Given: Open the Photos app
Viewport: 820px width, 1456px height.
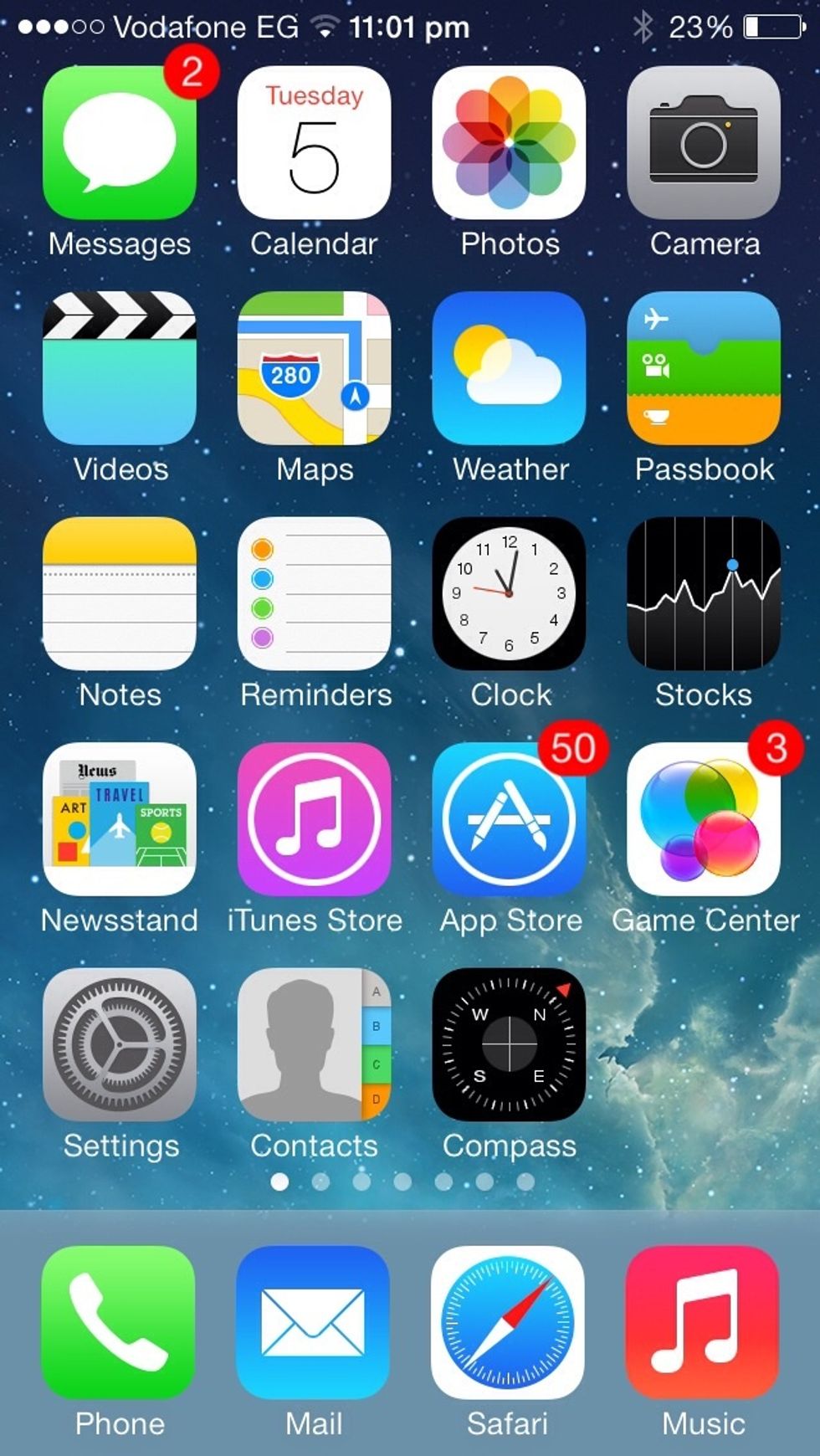Looking at the screenshot, I should click(x=509, y=144).
